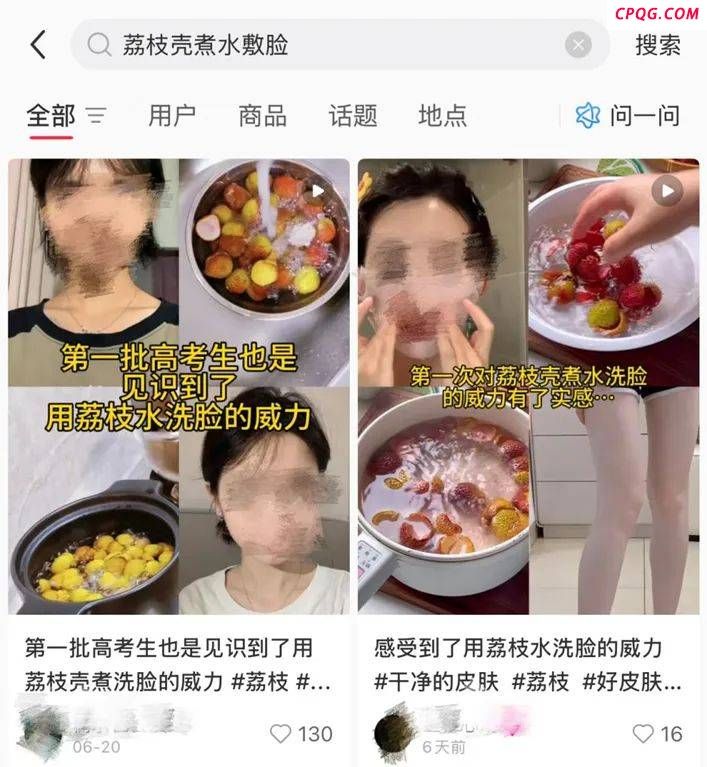Open the filter icon beside 全部
707x767 pixels.
(96, 116)
